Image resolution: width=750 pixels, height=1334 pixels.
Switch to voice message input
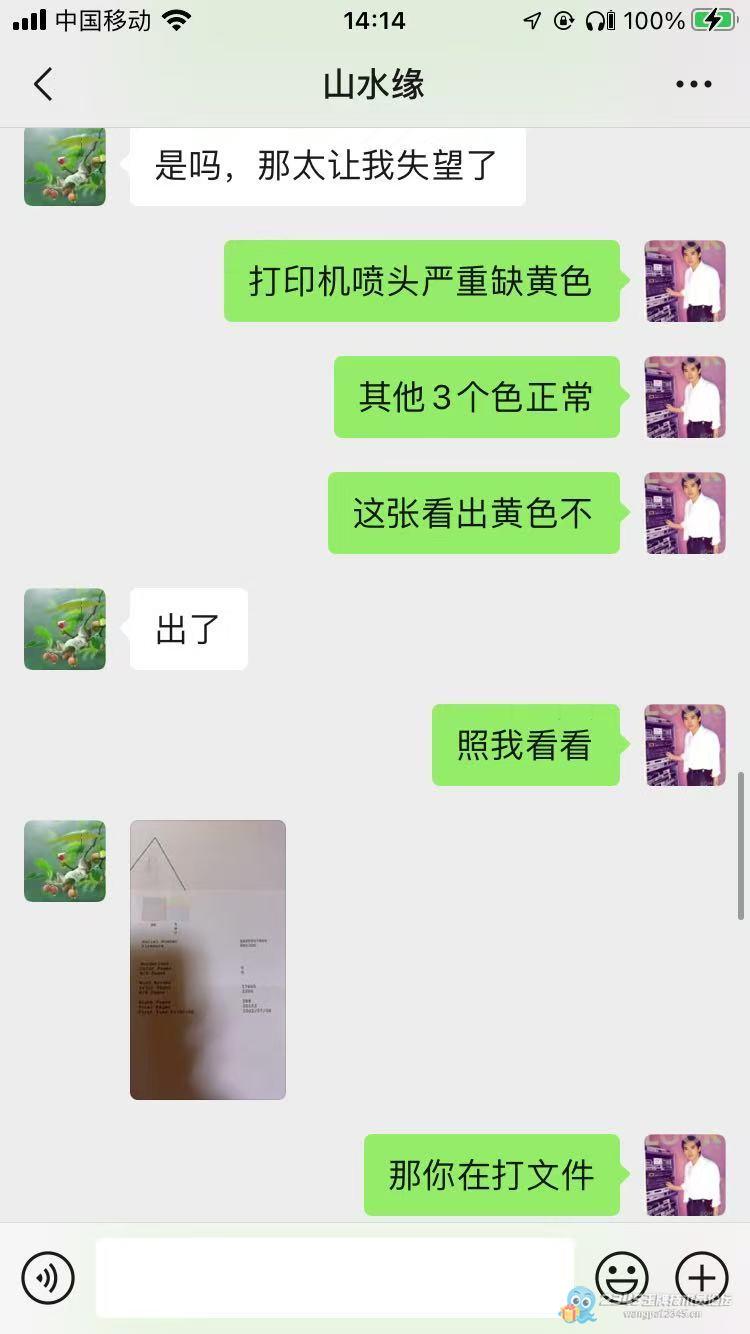tap(48, 1277)
